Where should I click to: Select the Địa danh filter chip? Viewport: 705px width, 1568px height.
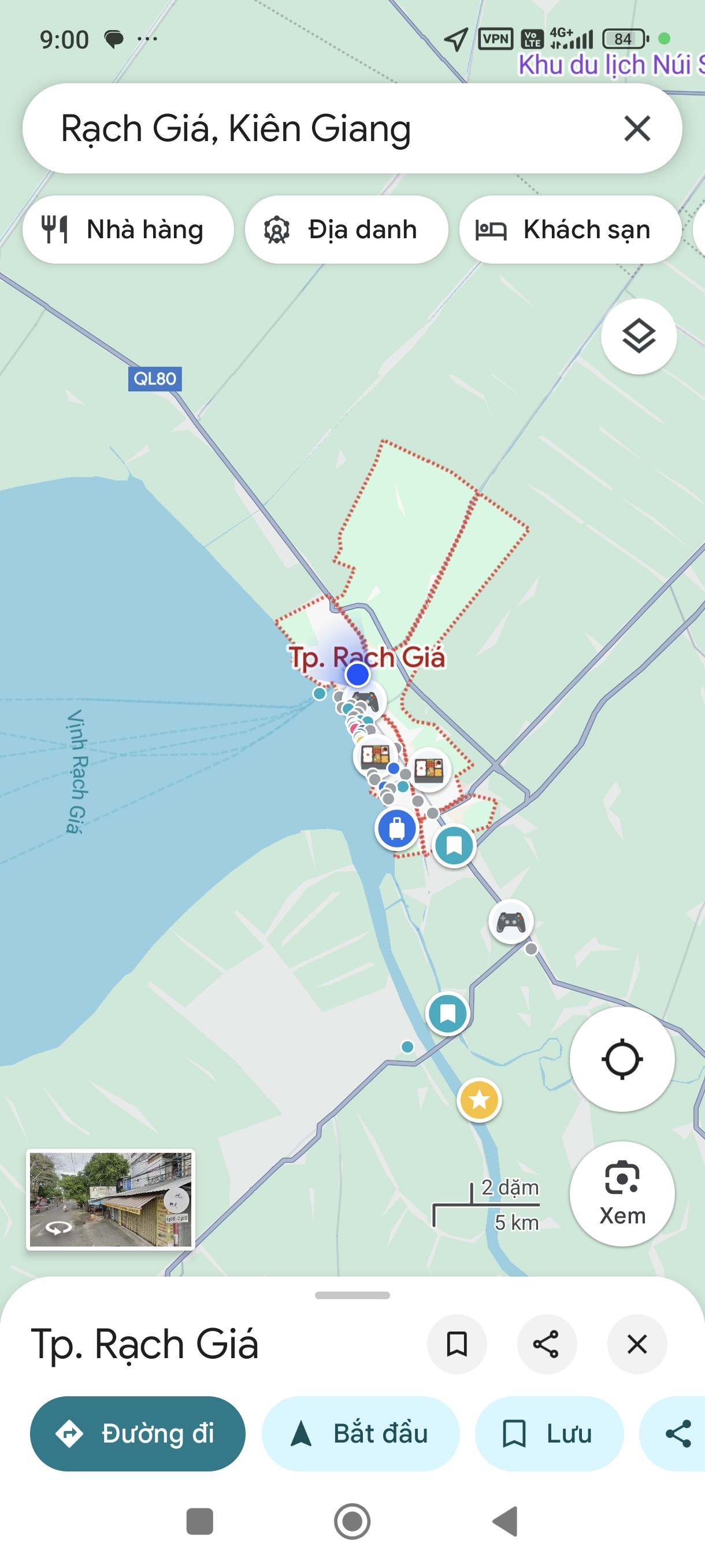click(x=346, y=230)
